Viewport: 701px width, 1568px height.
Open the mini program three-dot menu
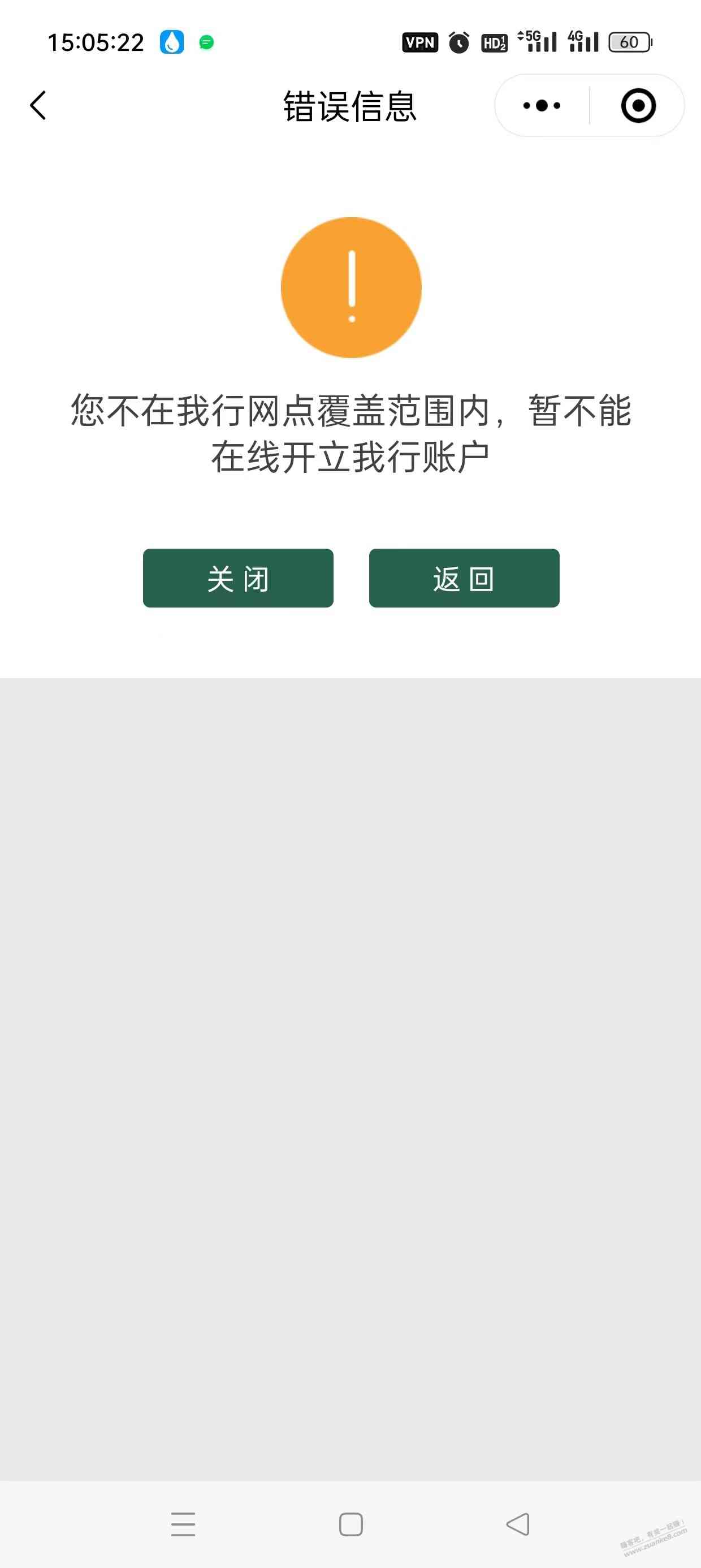pos(542,105)
